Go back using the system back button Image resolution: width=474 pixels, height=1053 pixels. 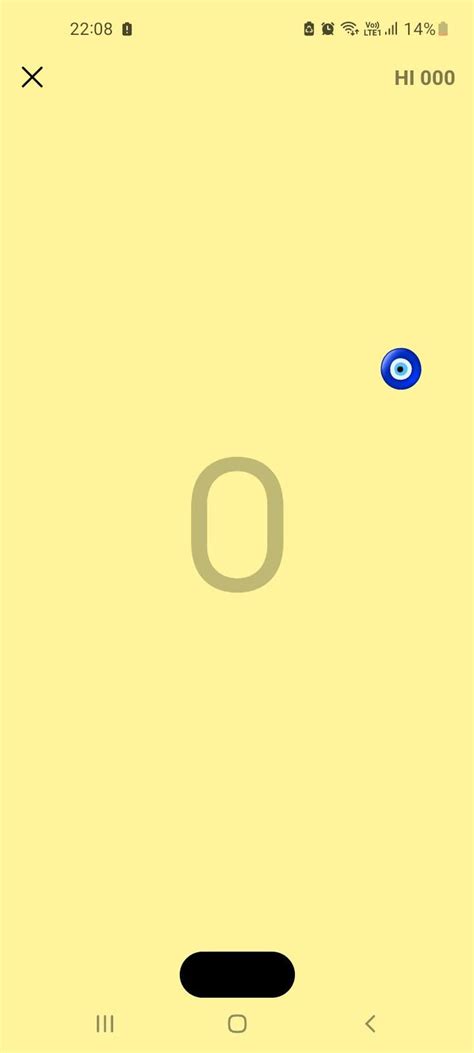pyautogui.click(x=370, y=1023)
